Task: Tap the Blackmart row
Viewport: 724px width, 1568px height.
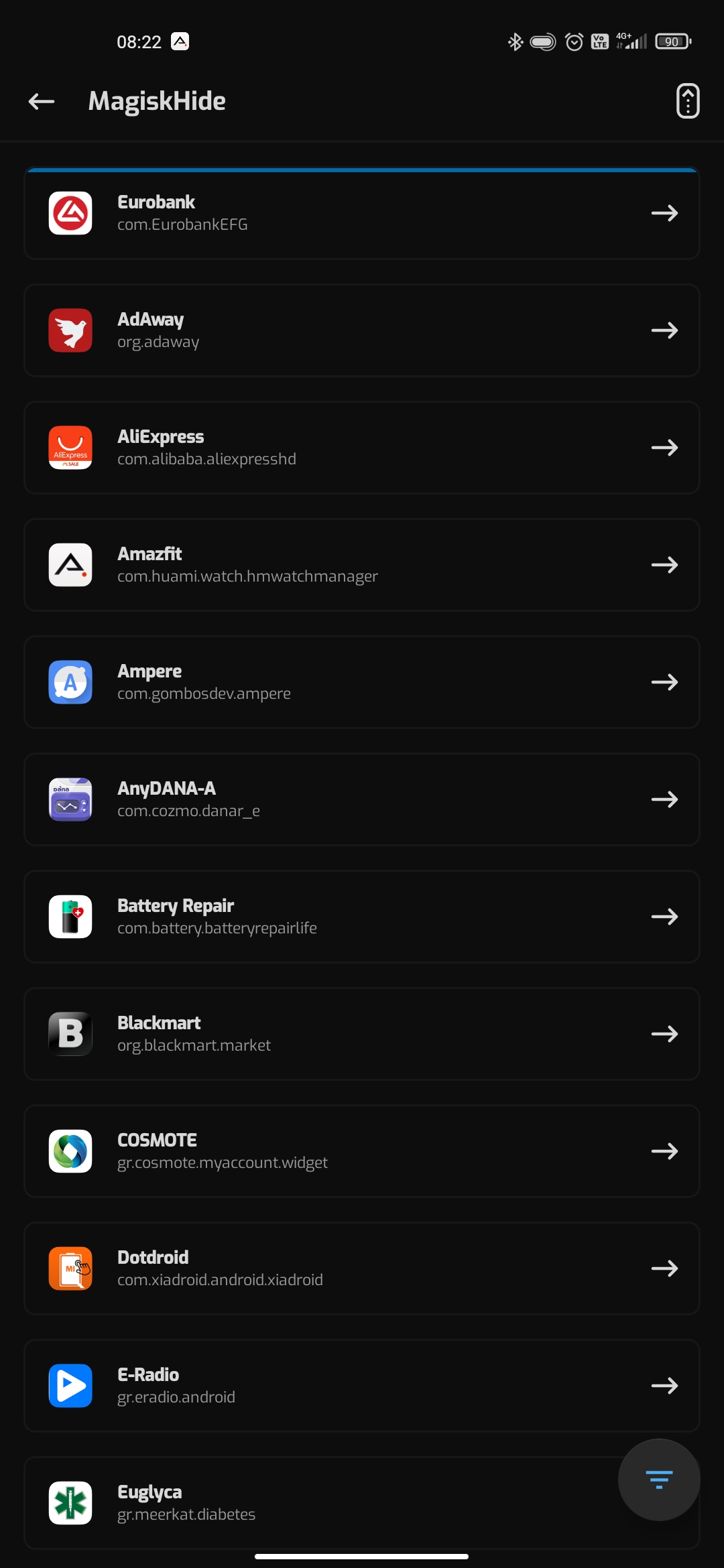Action: (362, 1034)
